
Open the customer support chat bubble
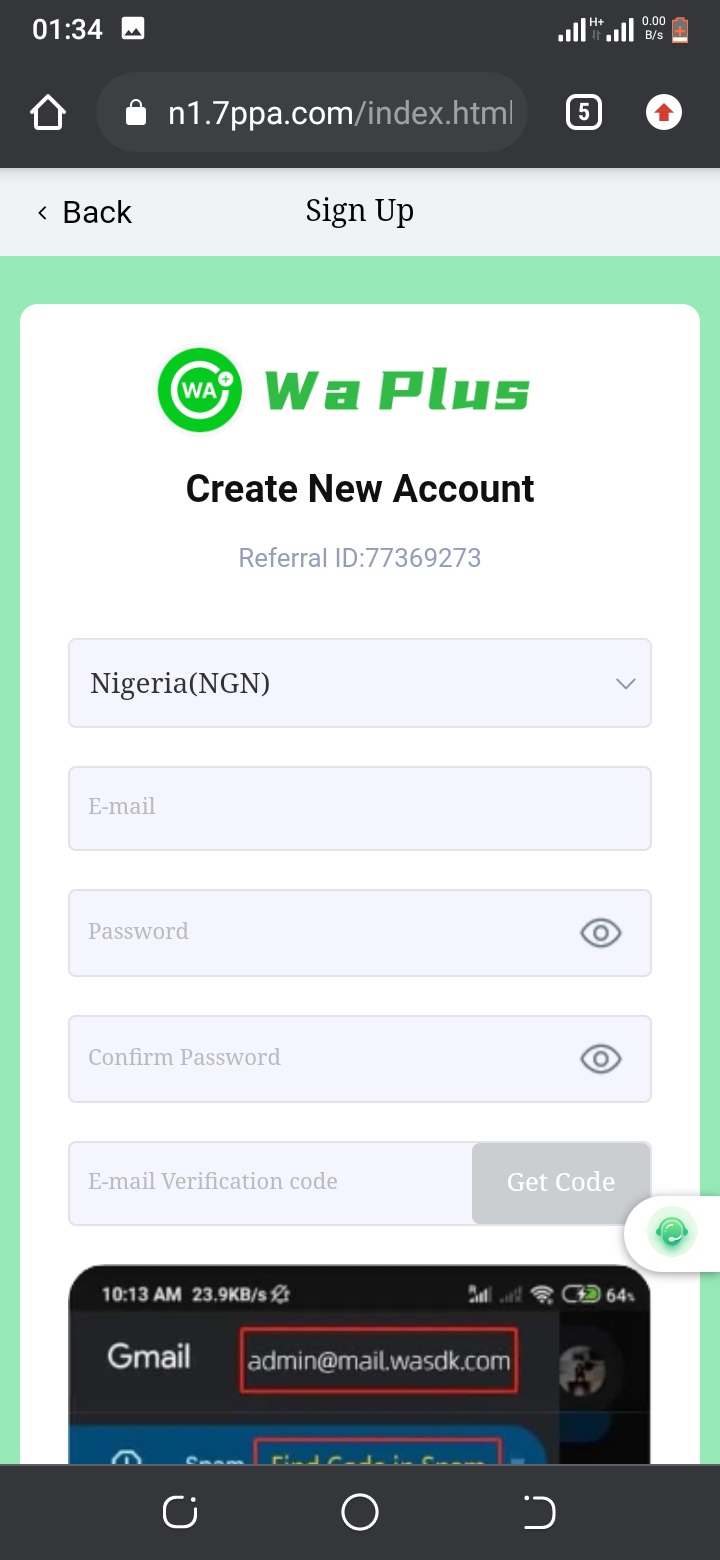(x=672, y=1232)
